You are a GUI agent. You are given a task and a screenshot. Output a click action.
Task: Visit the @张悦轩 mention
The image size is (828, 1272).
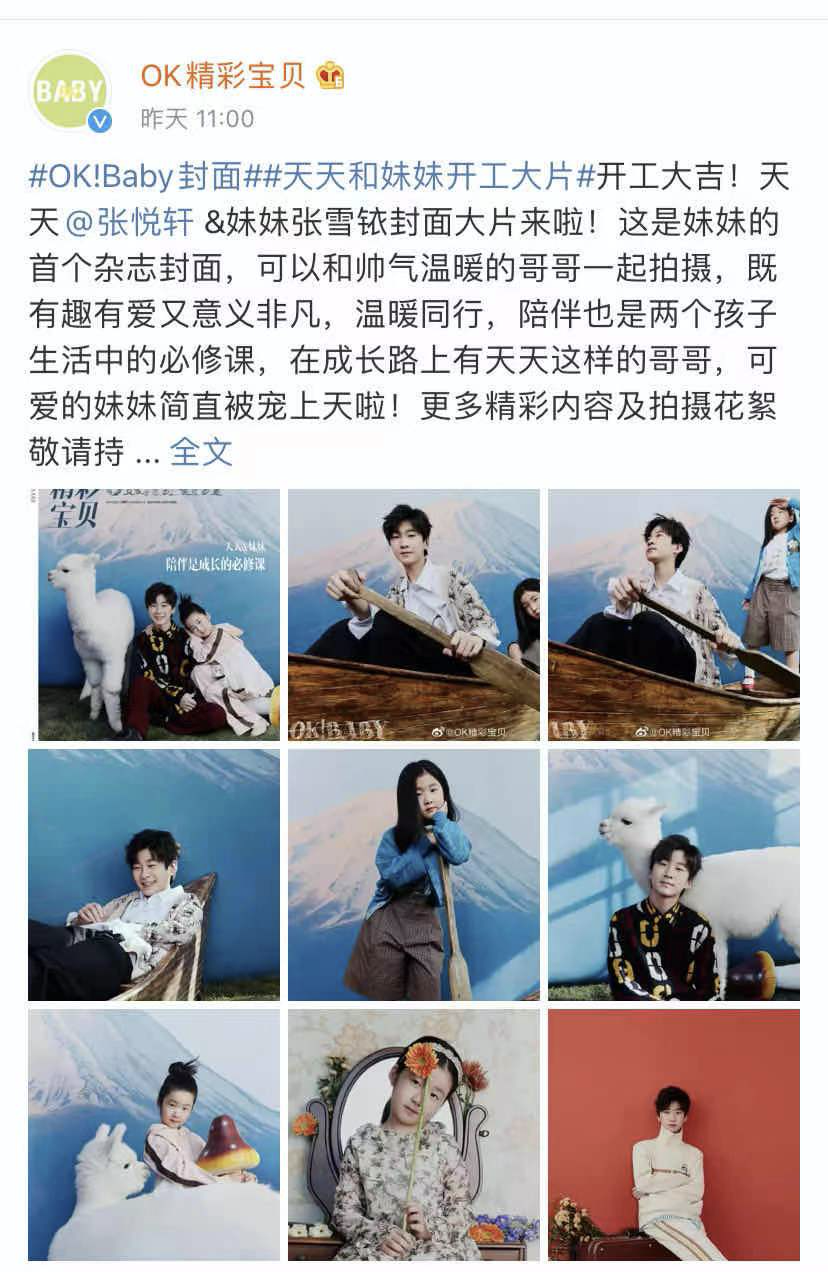pos(130,222)
